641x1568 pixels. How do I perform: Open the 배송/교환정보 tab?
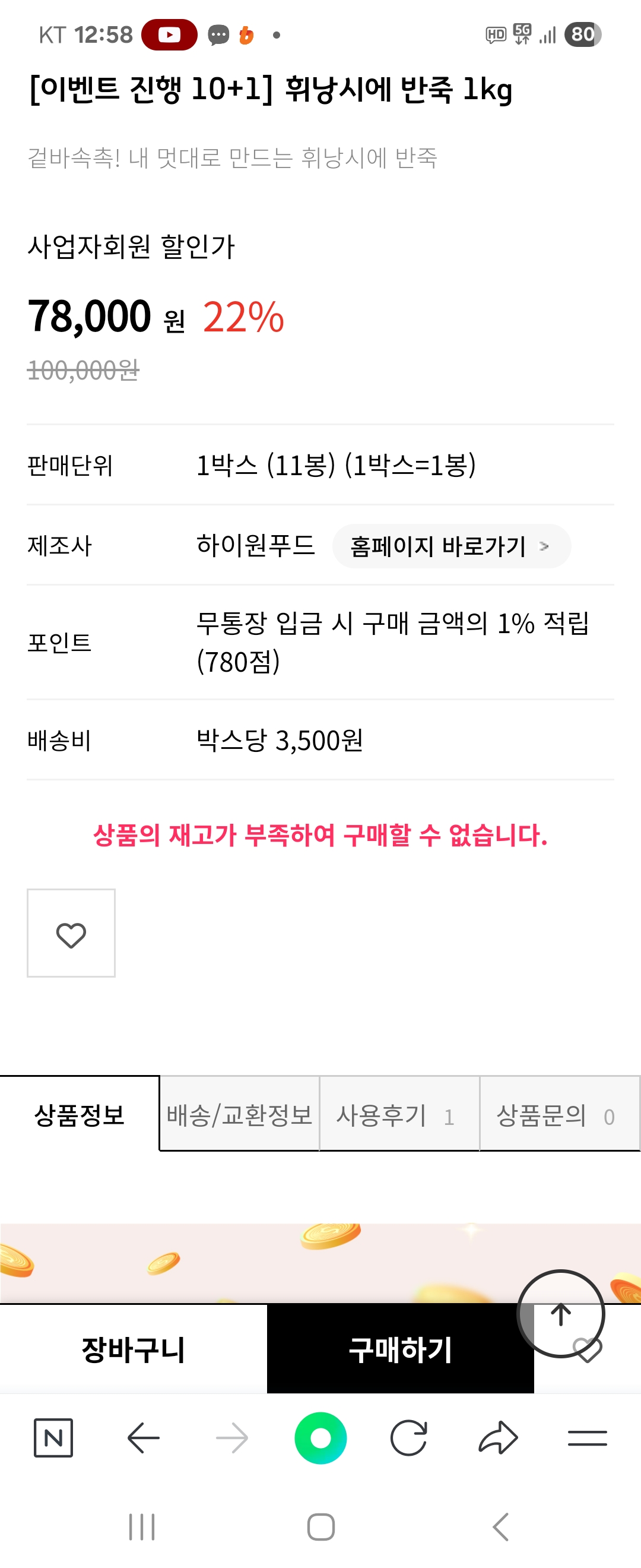coord(240,1114)
